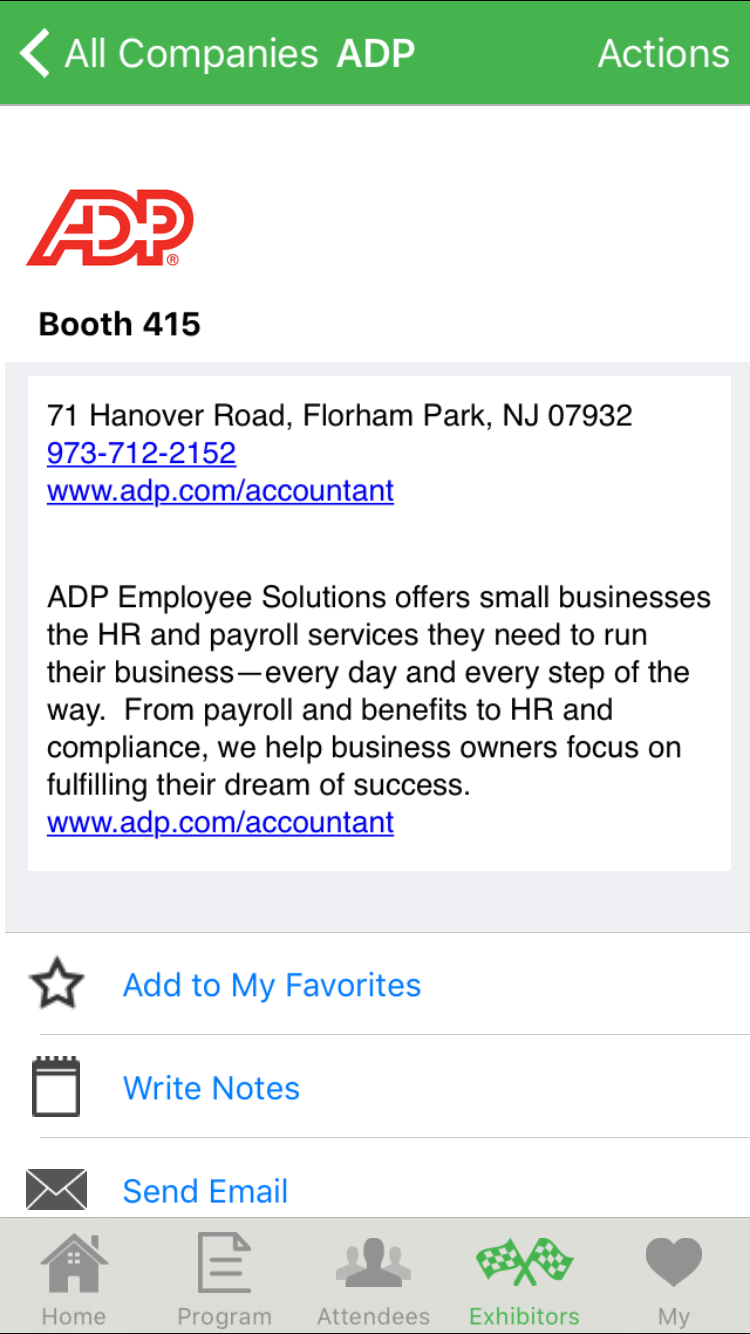This screenshot has height=1334, width=750.
Task: Call phone number 973-712-2152
Action: click(x=141, y=453)
